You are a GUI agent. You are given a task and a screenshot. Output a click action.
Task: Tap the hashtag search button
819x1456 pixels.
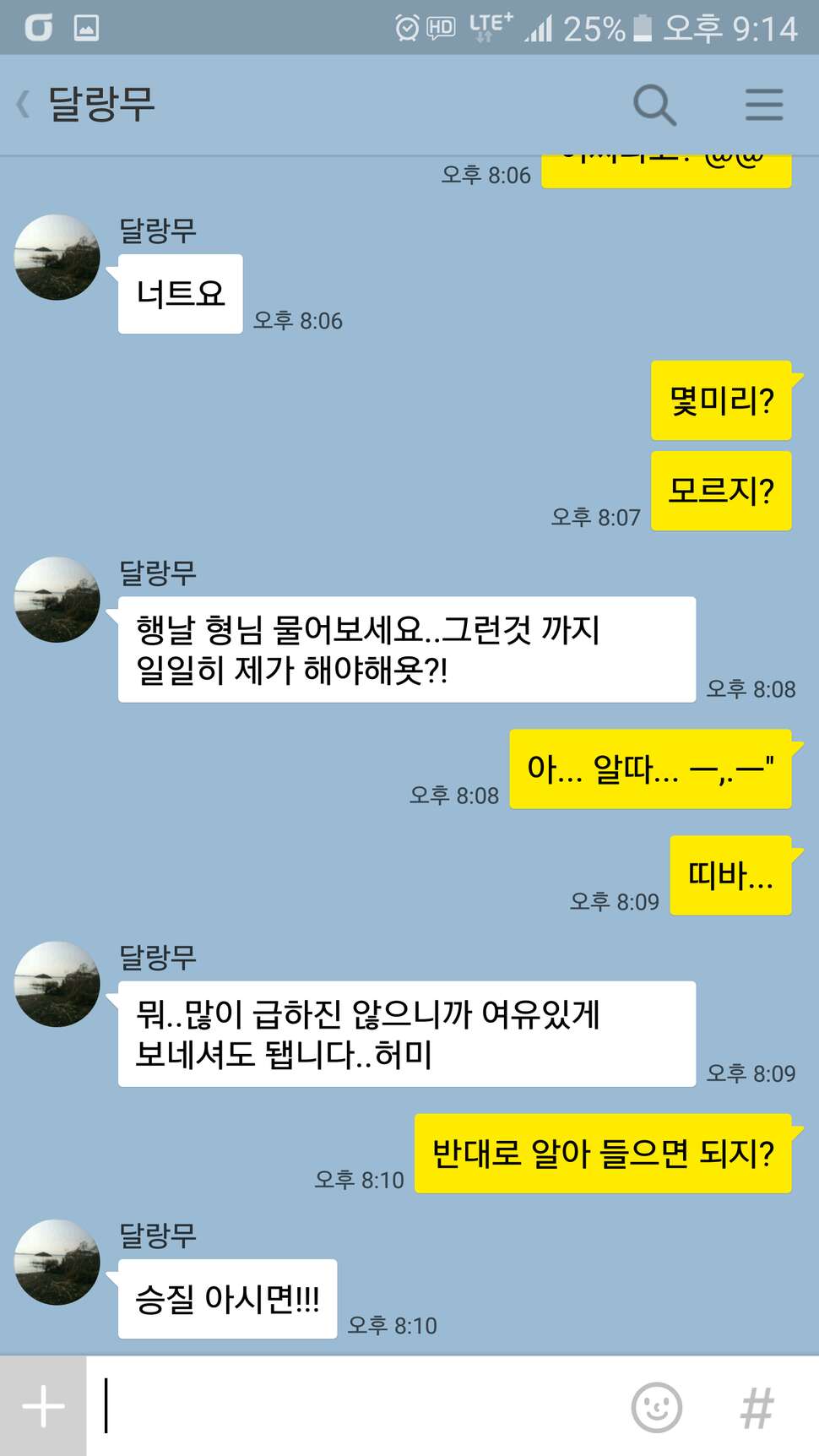coord(757,1408)
